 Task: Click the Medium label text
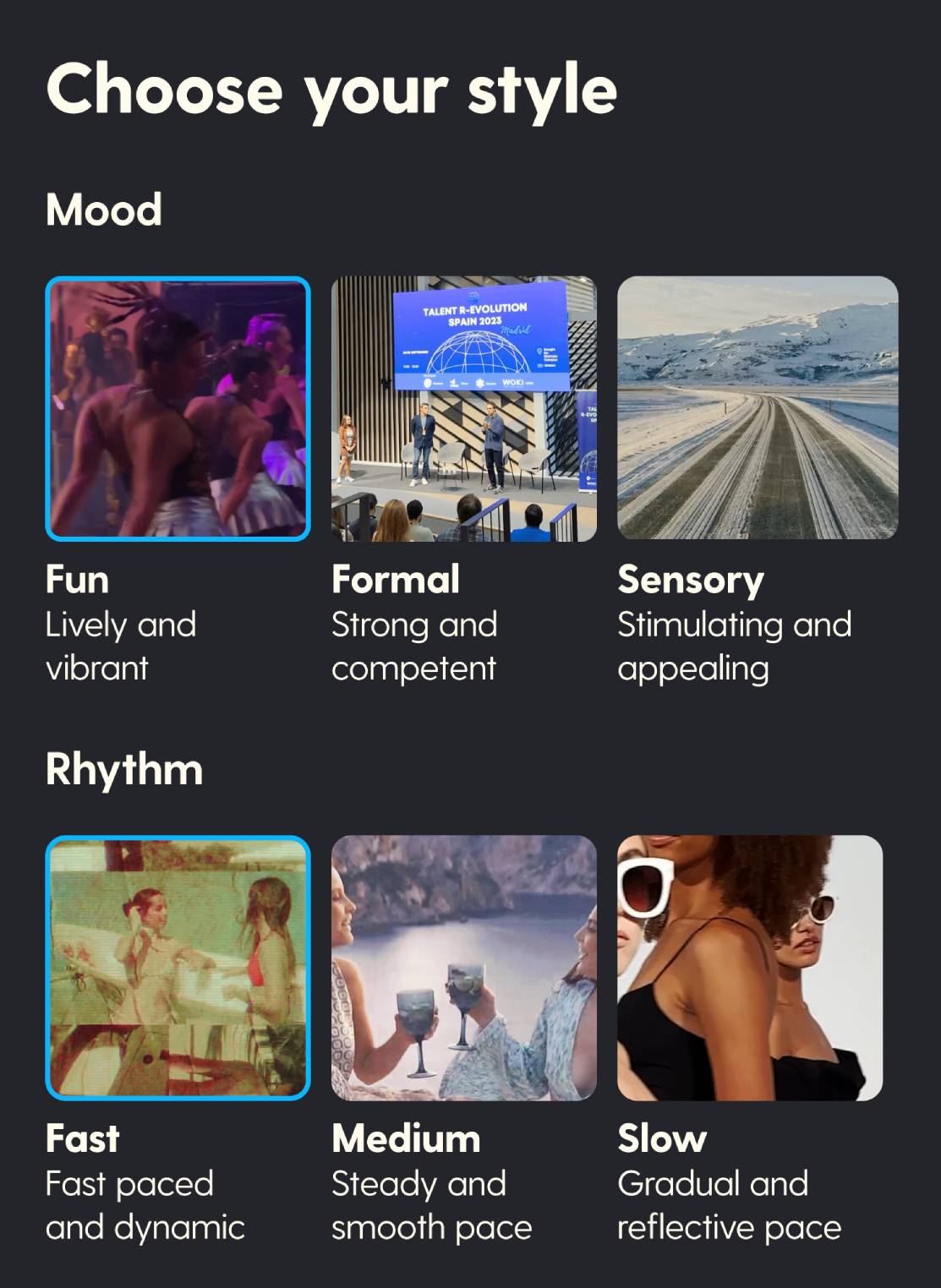405,1139
